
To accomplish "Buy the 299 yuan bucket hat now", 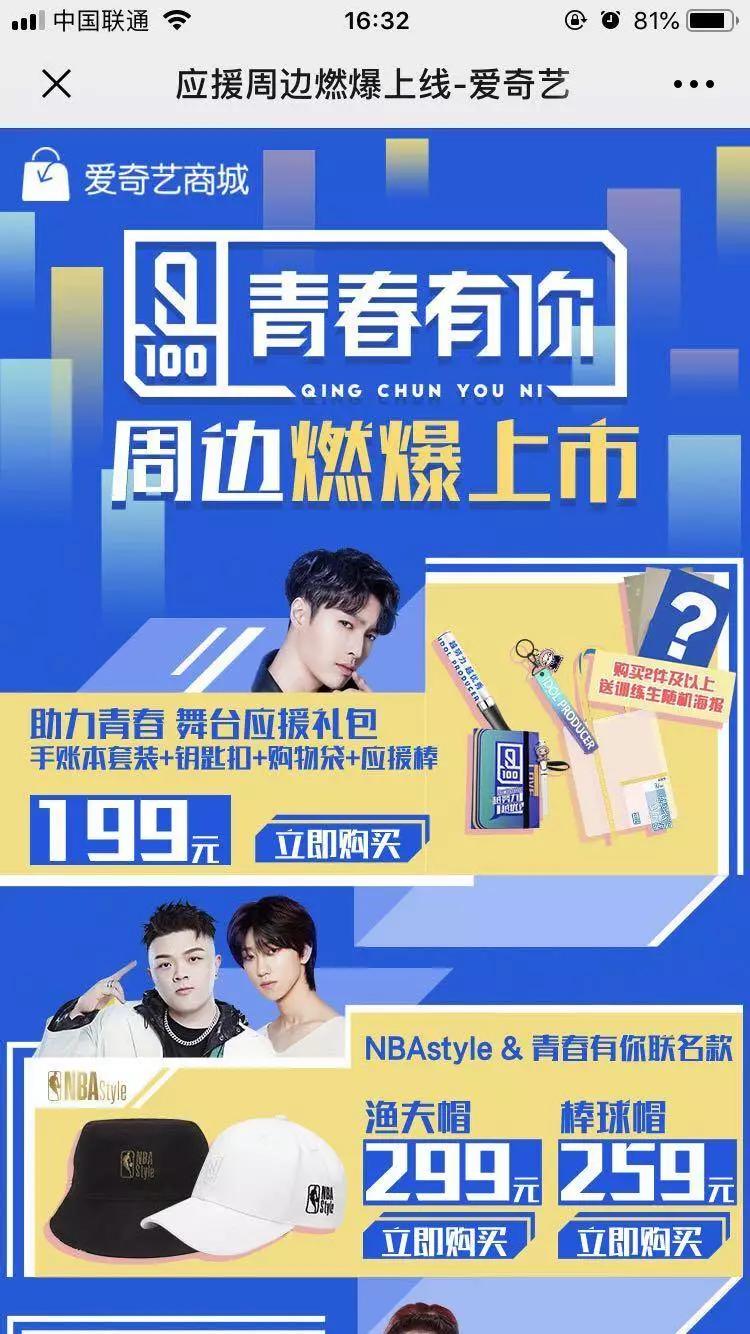I will 445,1241.
